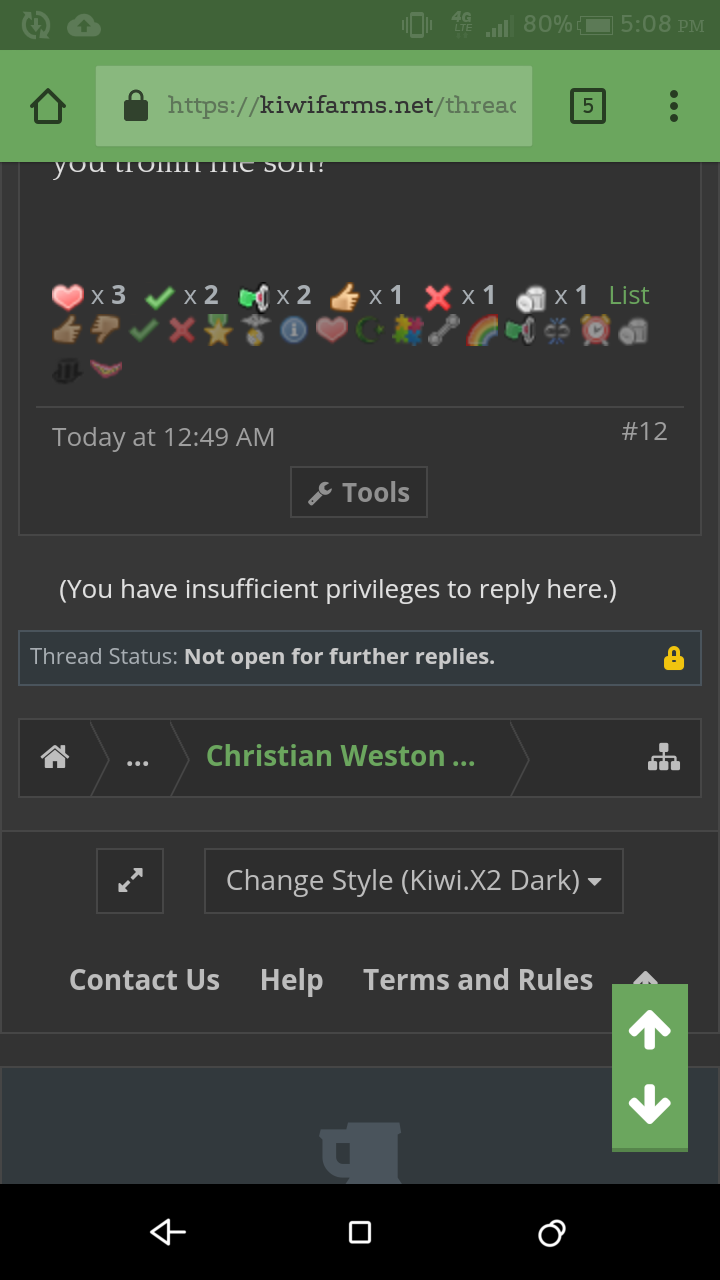This screenshot has width=720, height=1280.
Task: Toggle the page width expand button
Action: click(130, 881)
